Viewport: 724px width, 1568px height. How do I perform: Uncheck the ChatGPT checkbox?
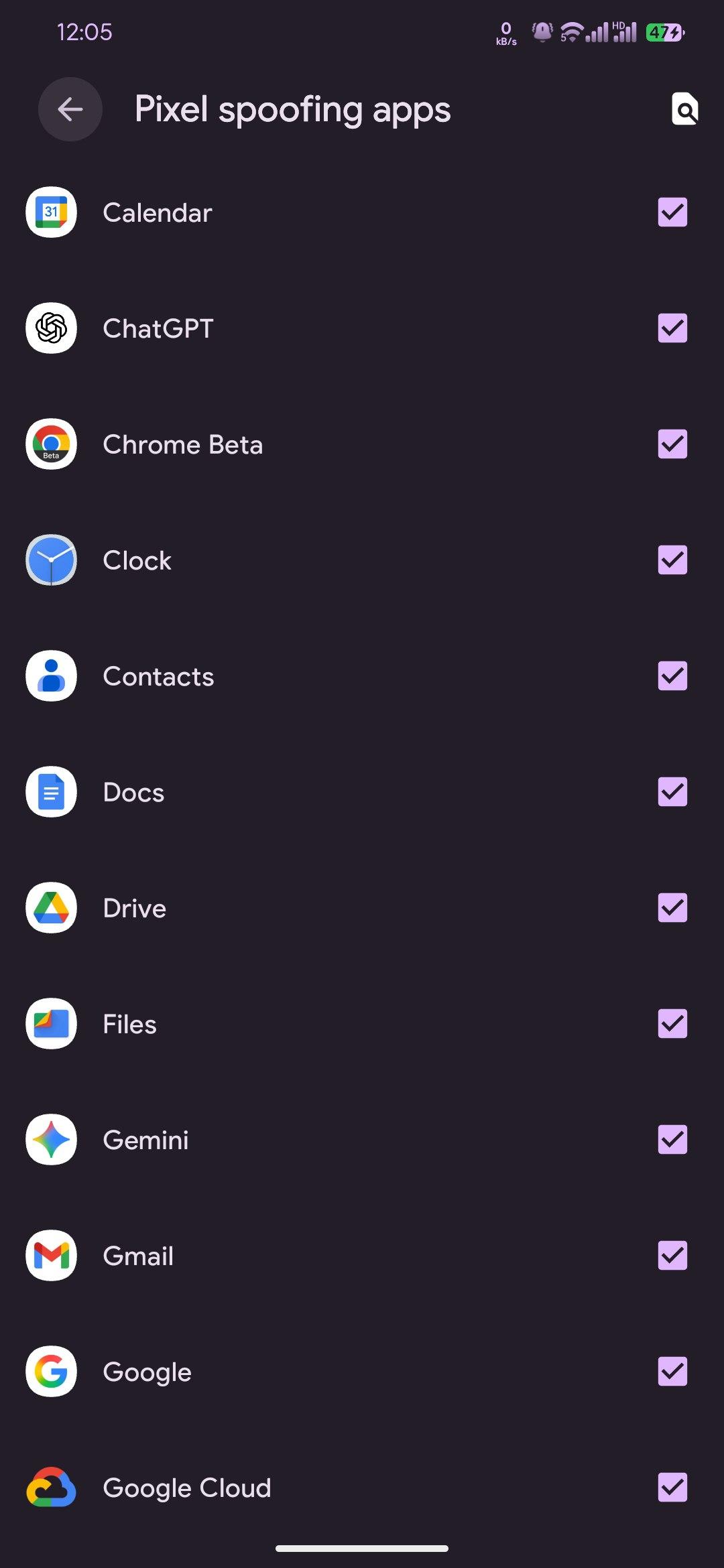point(672,328)
